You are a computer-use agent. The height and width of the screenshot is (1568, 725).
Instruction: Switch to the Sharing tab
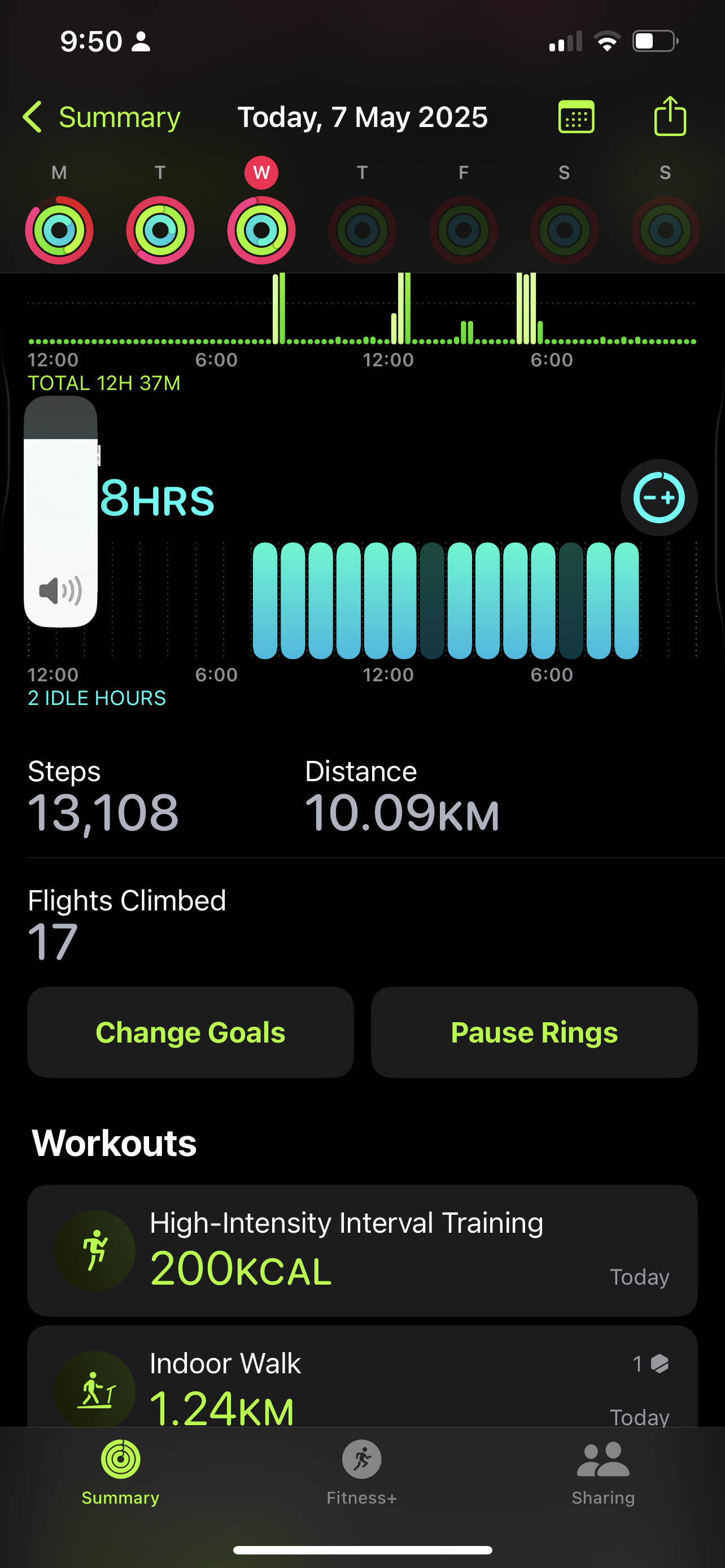tap(602, 1473)
